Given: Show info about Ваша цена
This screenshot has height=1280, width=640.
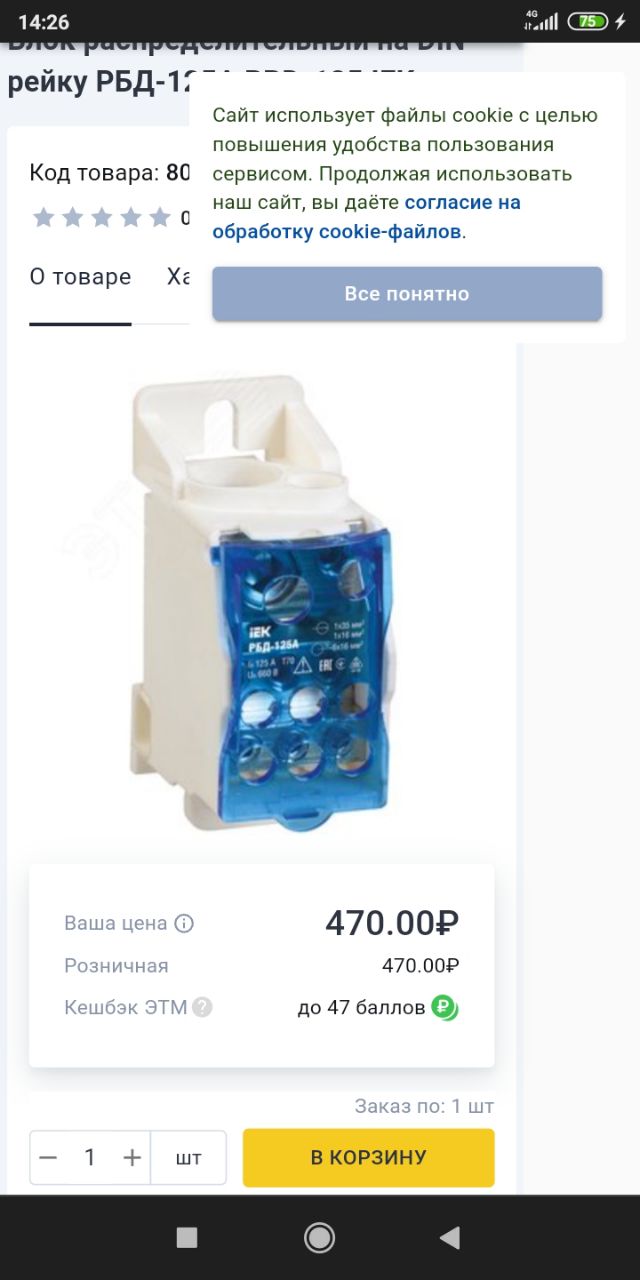Looking at the screenshot, I should tap(184, 923).
